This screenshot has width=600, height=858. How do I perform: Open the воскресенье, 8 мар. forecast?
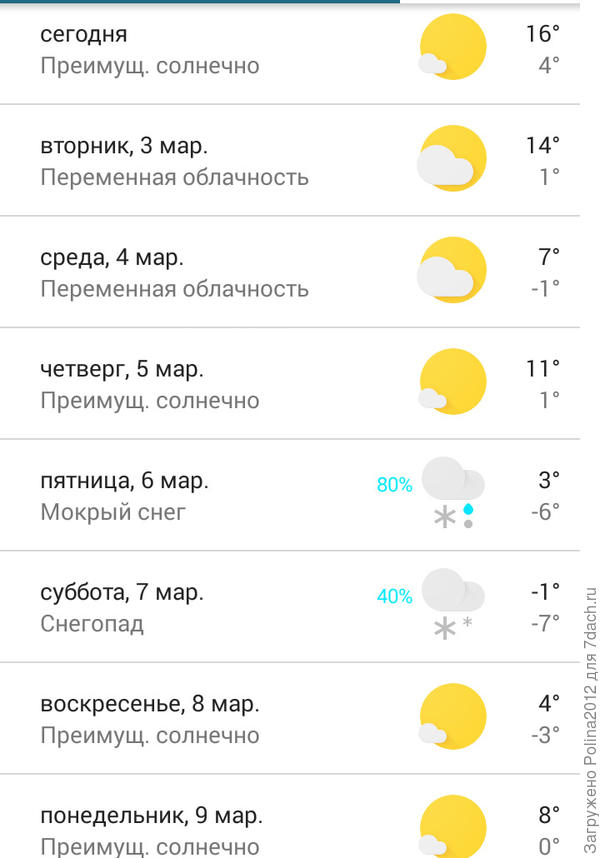290,719
